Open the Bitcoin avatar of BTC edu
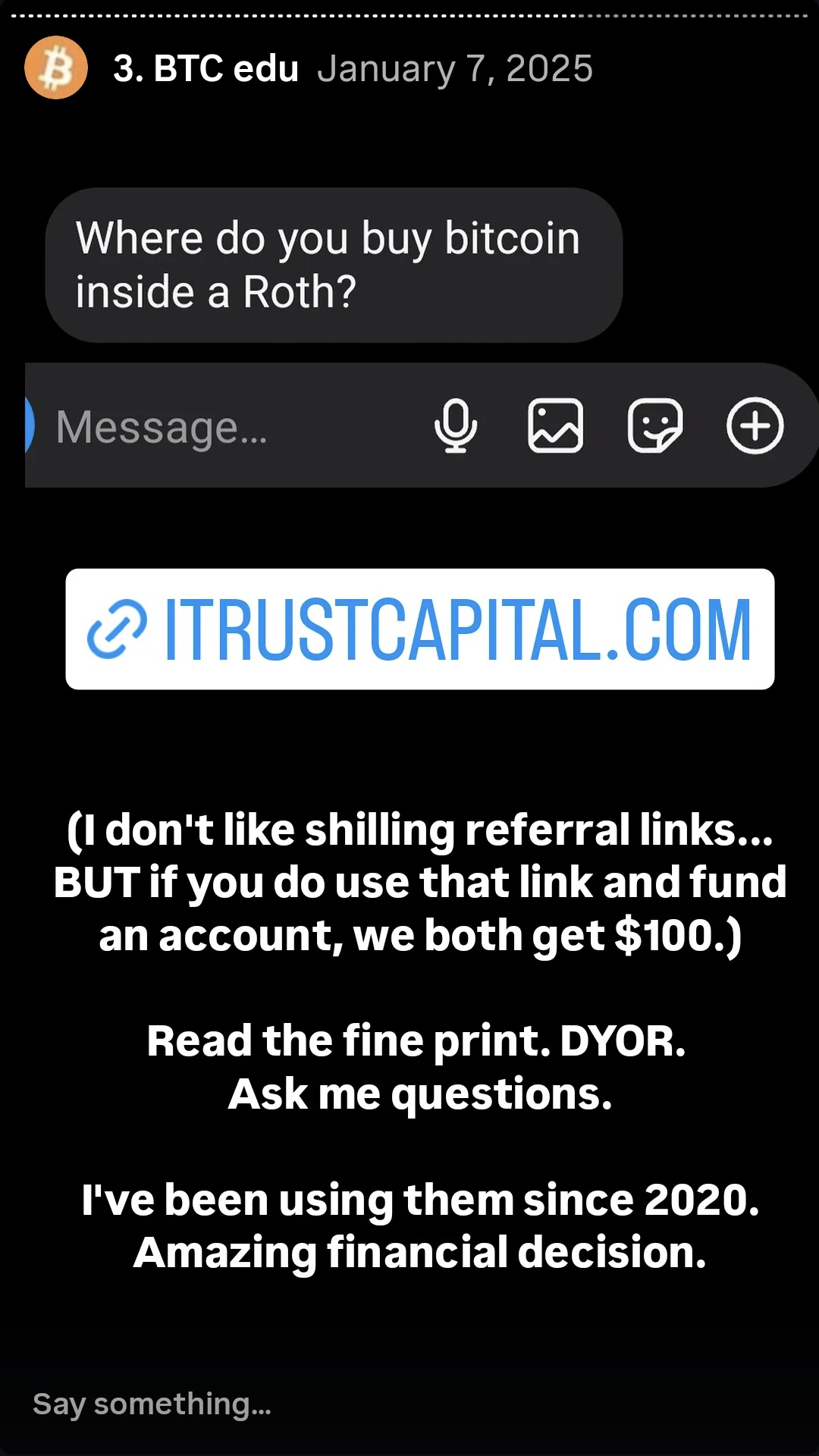The width and height of the screenshot is (819, 1456). (55, 67)
